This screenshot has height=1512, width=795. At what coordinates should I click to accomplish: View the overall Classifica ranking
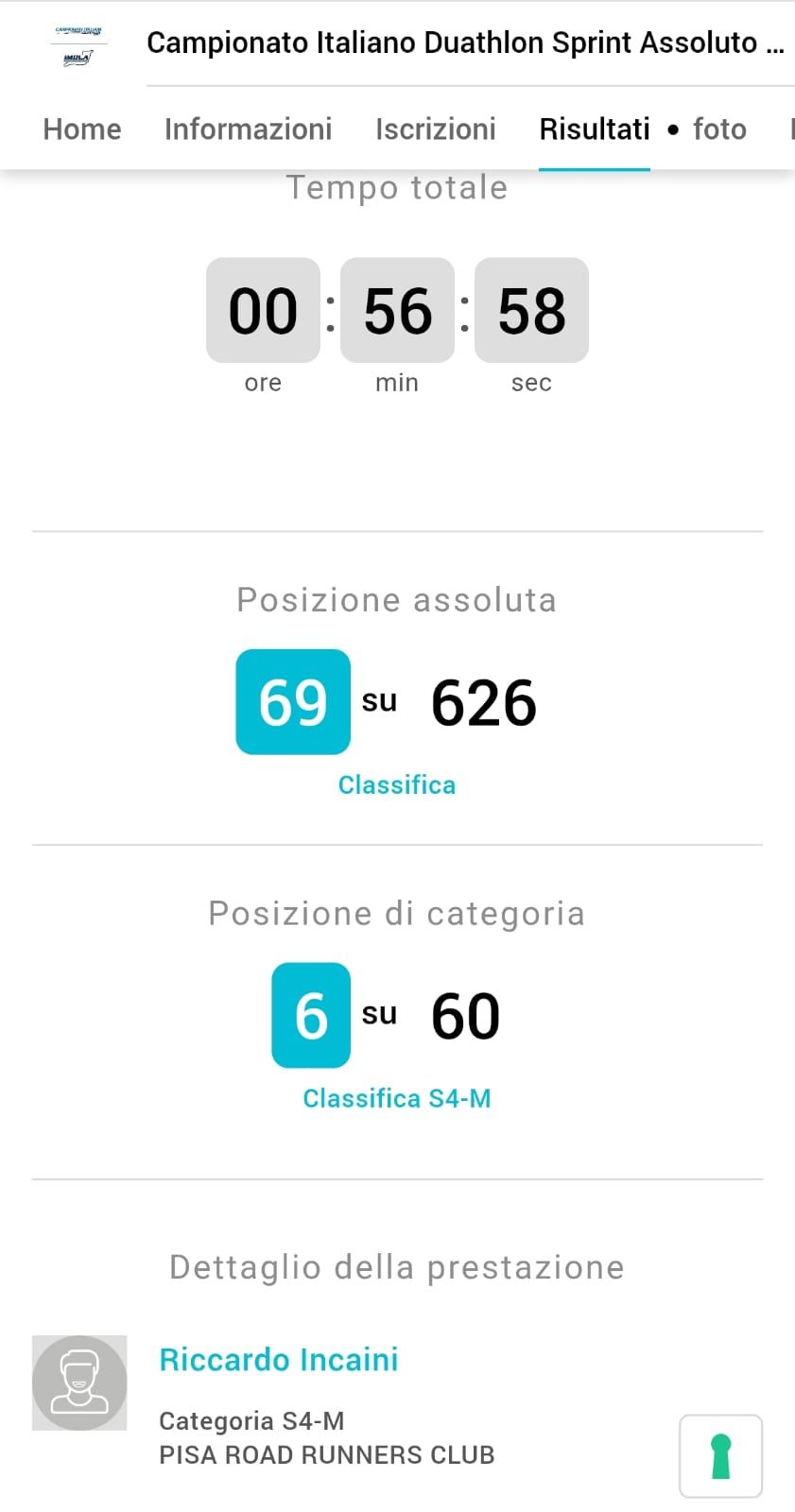(396, 785)
